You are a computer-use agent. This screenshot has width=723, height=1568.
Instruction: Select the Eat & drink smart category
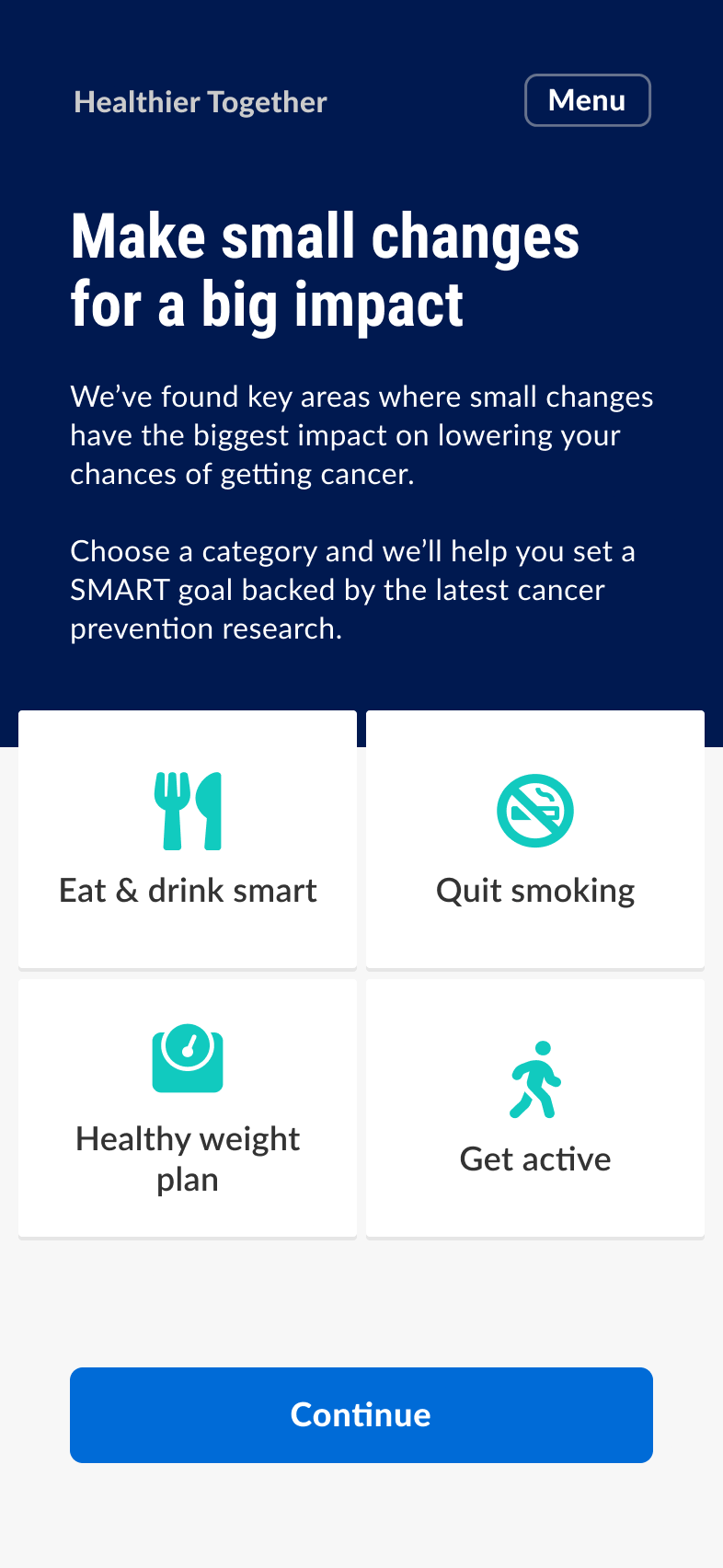(187, 838)
